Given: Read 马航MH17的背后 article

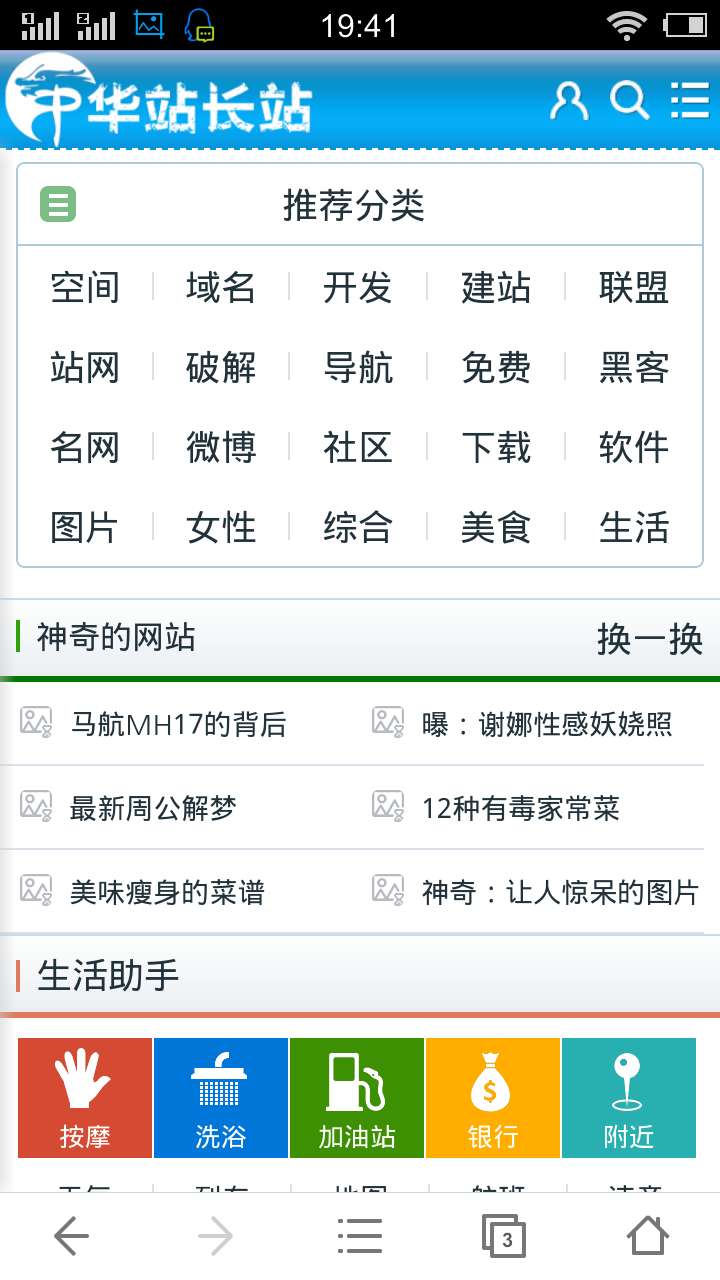Looking at the screenshot, I should click(178, 724).
